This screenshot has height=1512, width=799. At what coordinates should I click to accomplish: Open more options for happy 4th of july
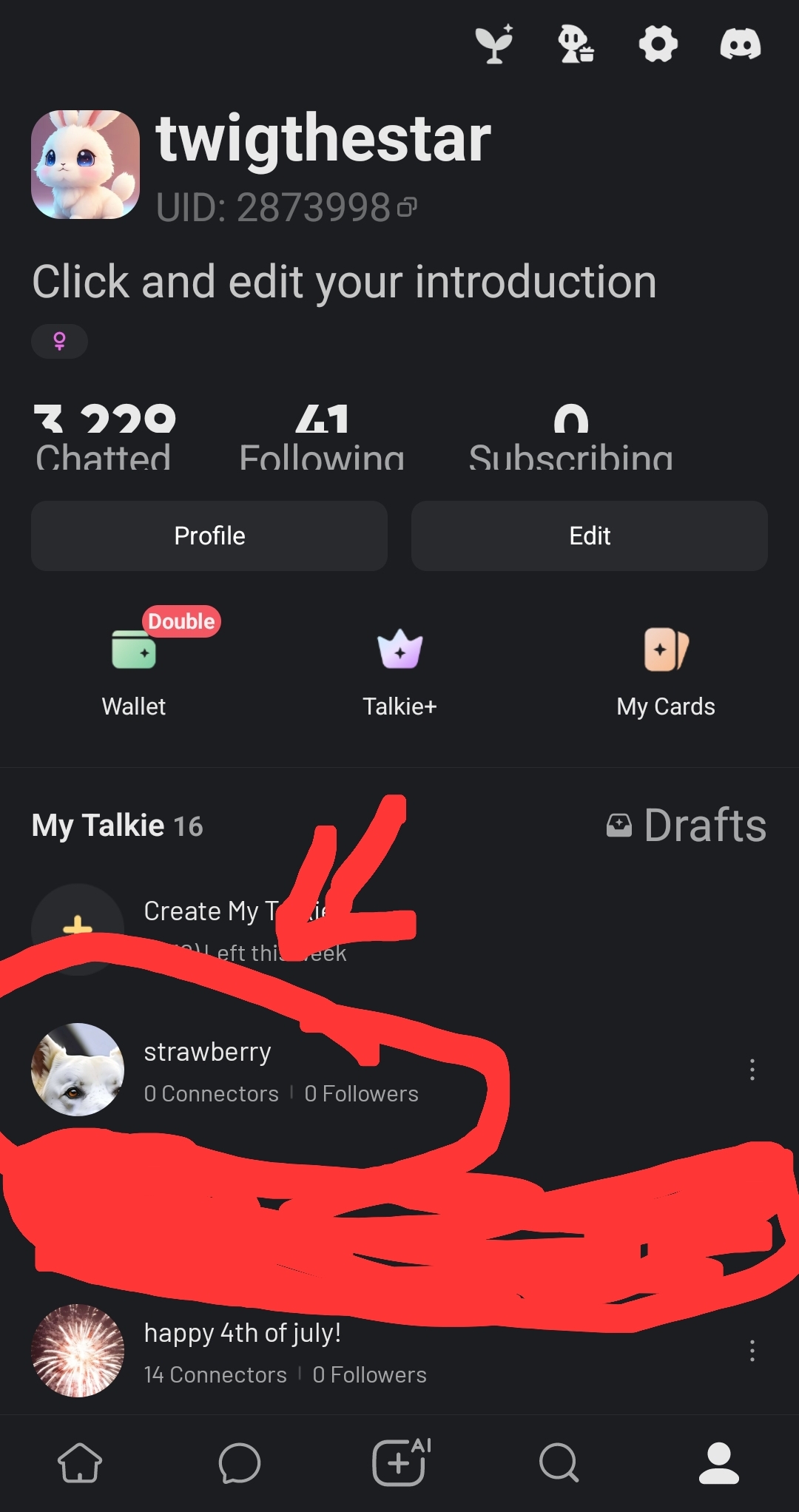tap(752, 1351)
